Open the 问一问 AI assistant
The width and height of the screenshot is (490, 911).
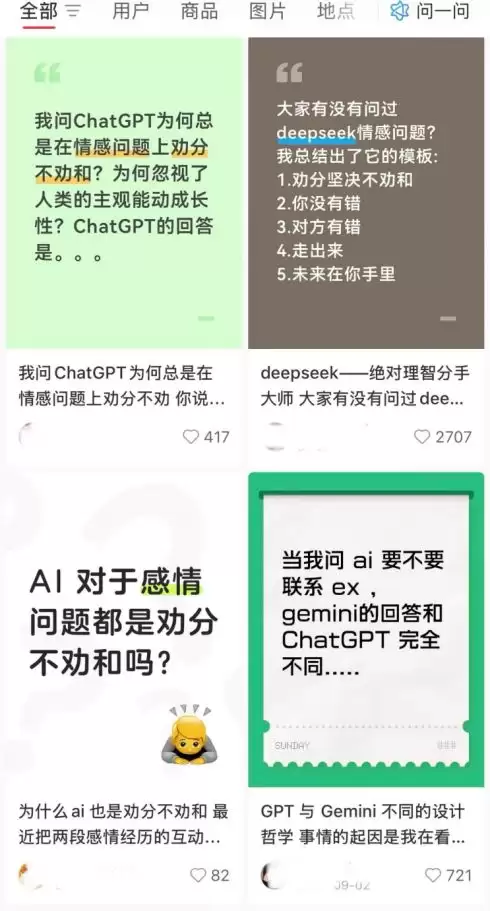(430, 11)
